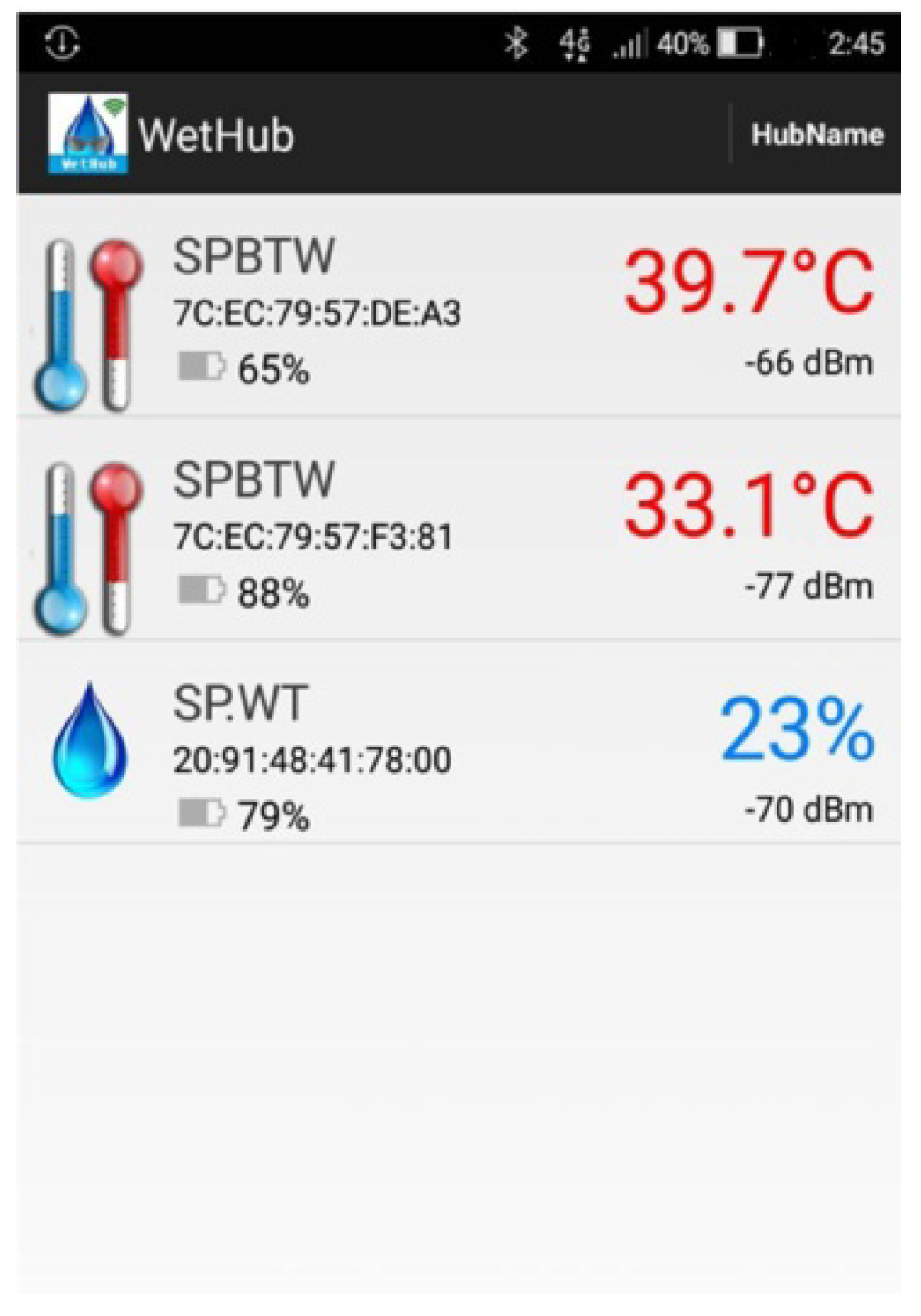Viewport: 921px width, 1316px height.
Task: Open the SPBTW sensor reading 39.7°C
Action: [459, 309]
